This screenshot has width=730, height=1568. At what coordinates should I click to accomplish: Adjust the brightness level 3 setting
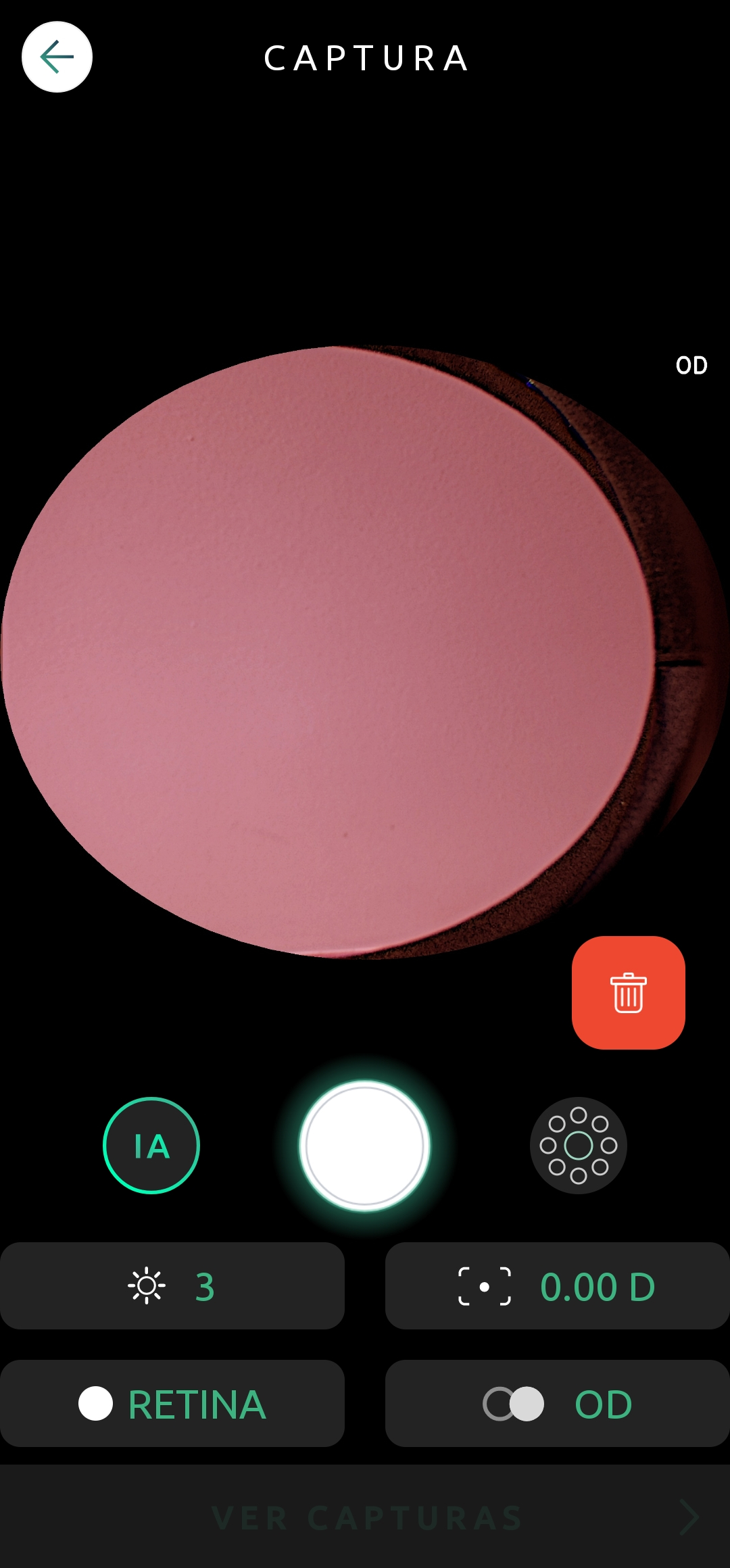[x=172, y=1285]
